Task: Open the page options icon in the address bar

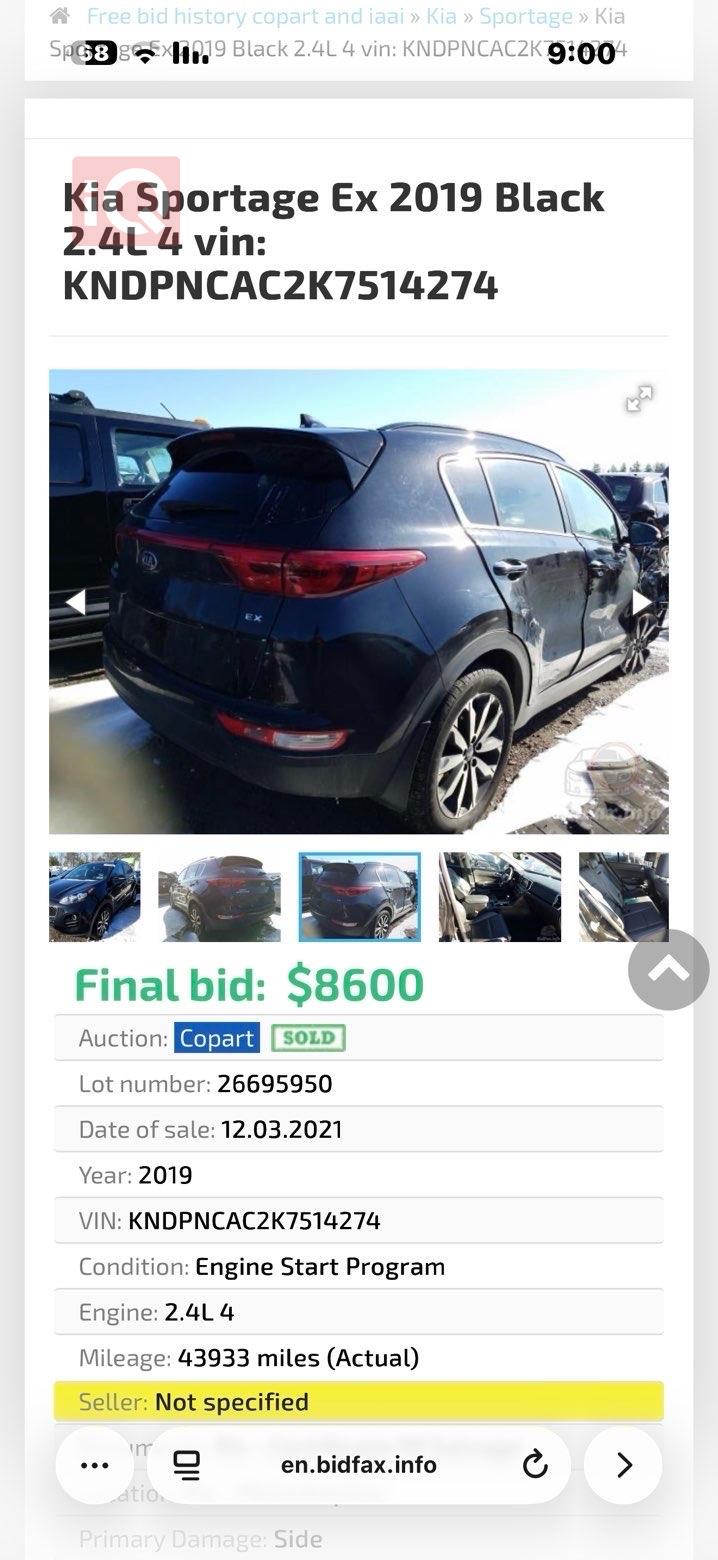Action: coord(186,1465)
